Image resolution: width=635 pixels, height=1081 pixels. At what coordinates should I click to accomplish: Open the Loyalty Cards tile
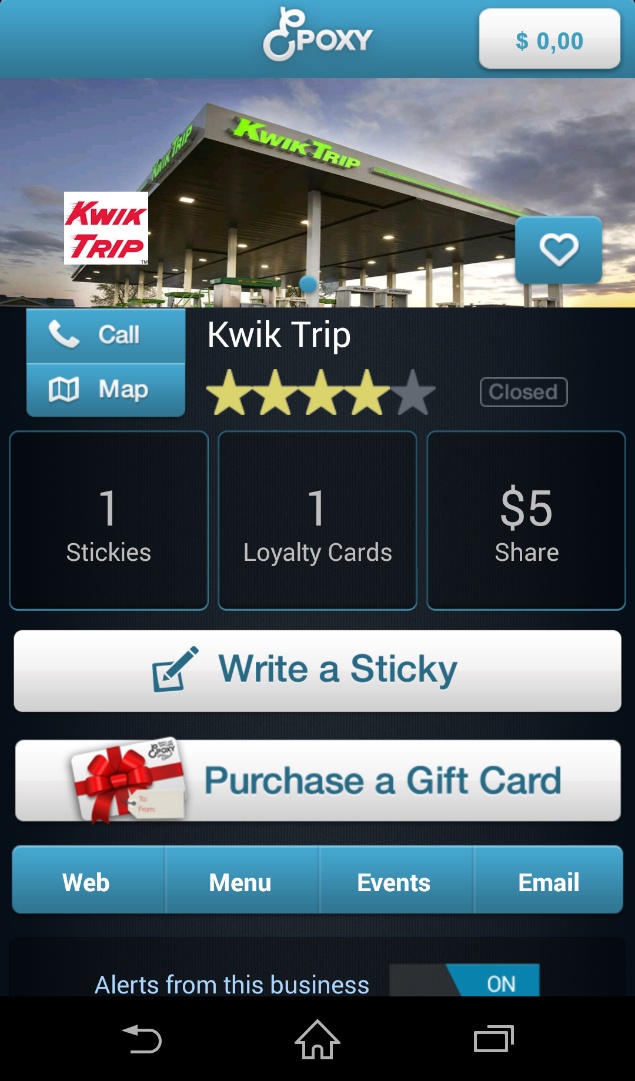(x=317, y=520)
